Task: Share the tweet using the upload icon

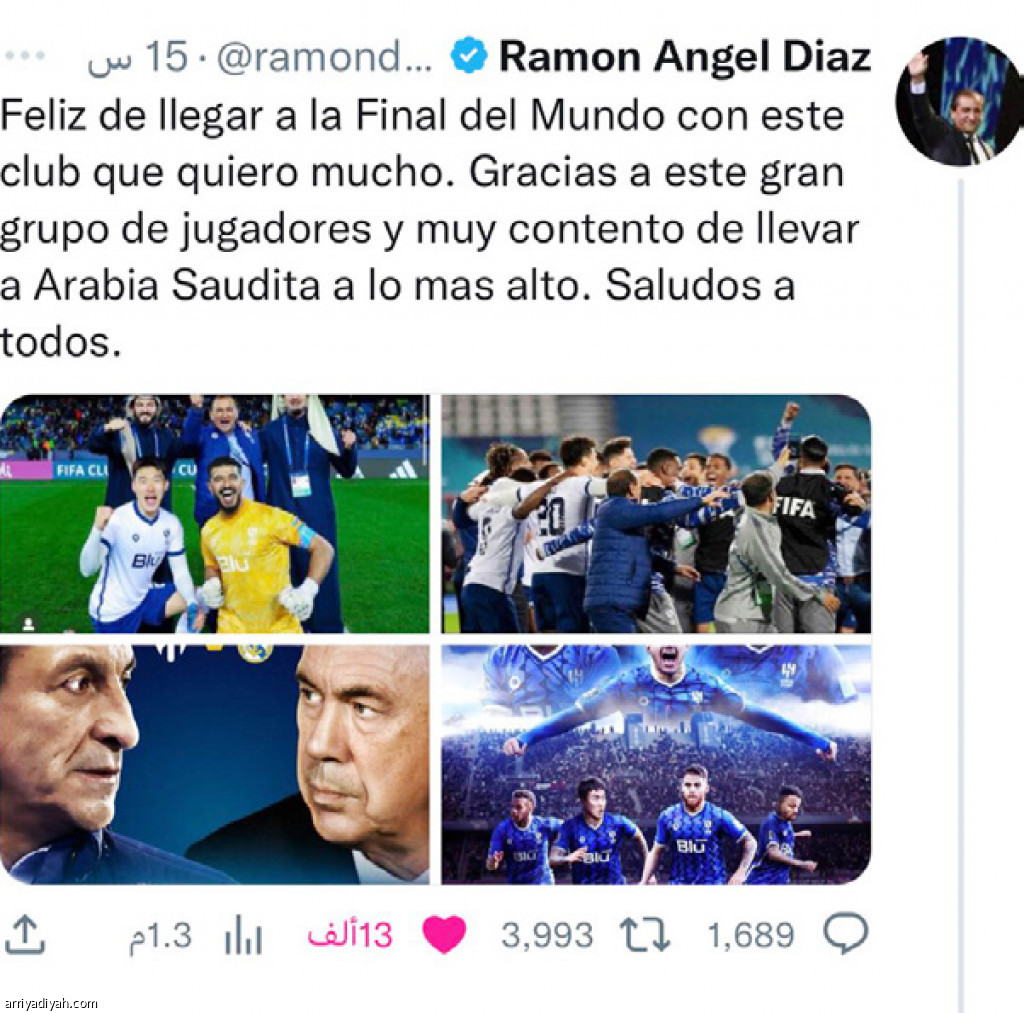Action: click(x=27, y=934)
